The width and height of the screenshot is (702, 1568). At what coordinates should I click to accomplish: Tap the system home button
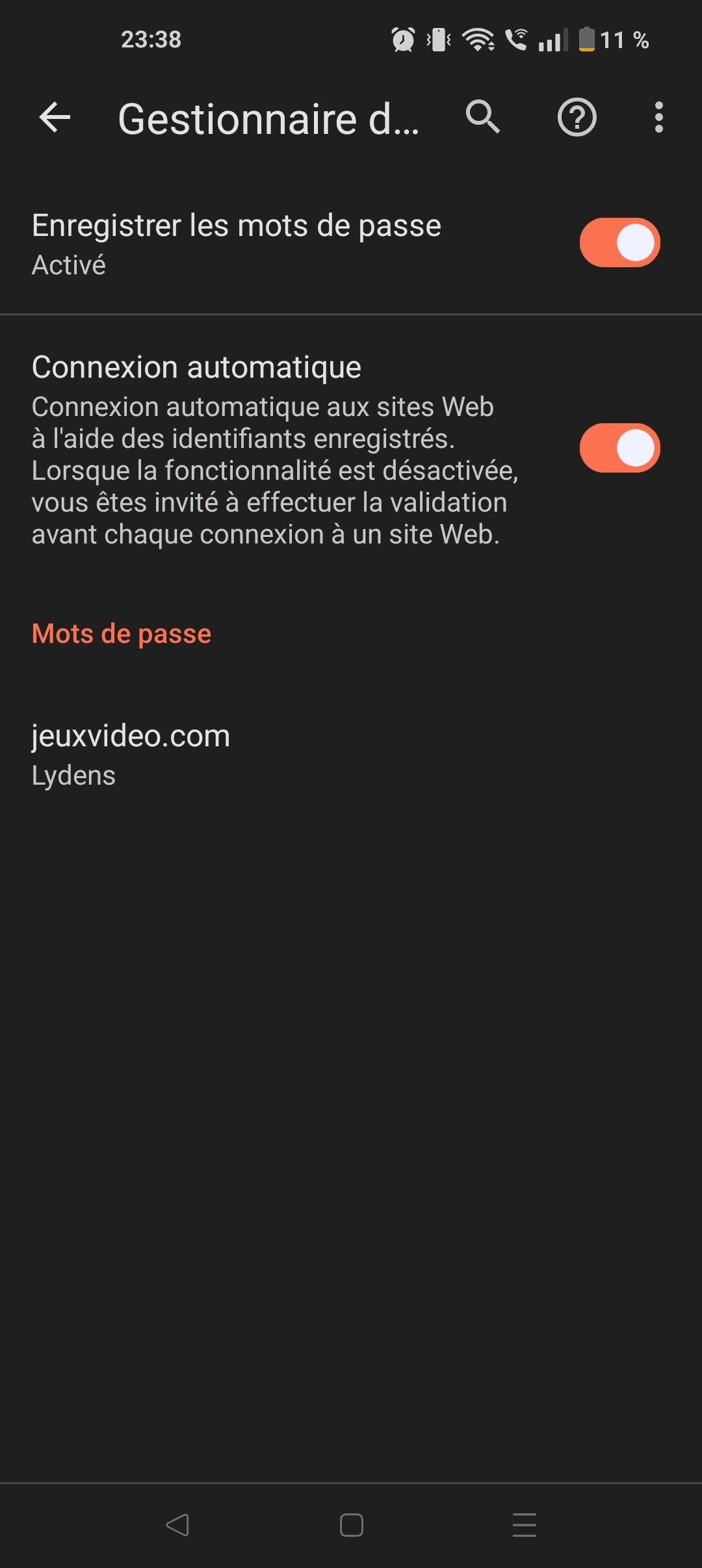point(351,1525)
